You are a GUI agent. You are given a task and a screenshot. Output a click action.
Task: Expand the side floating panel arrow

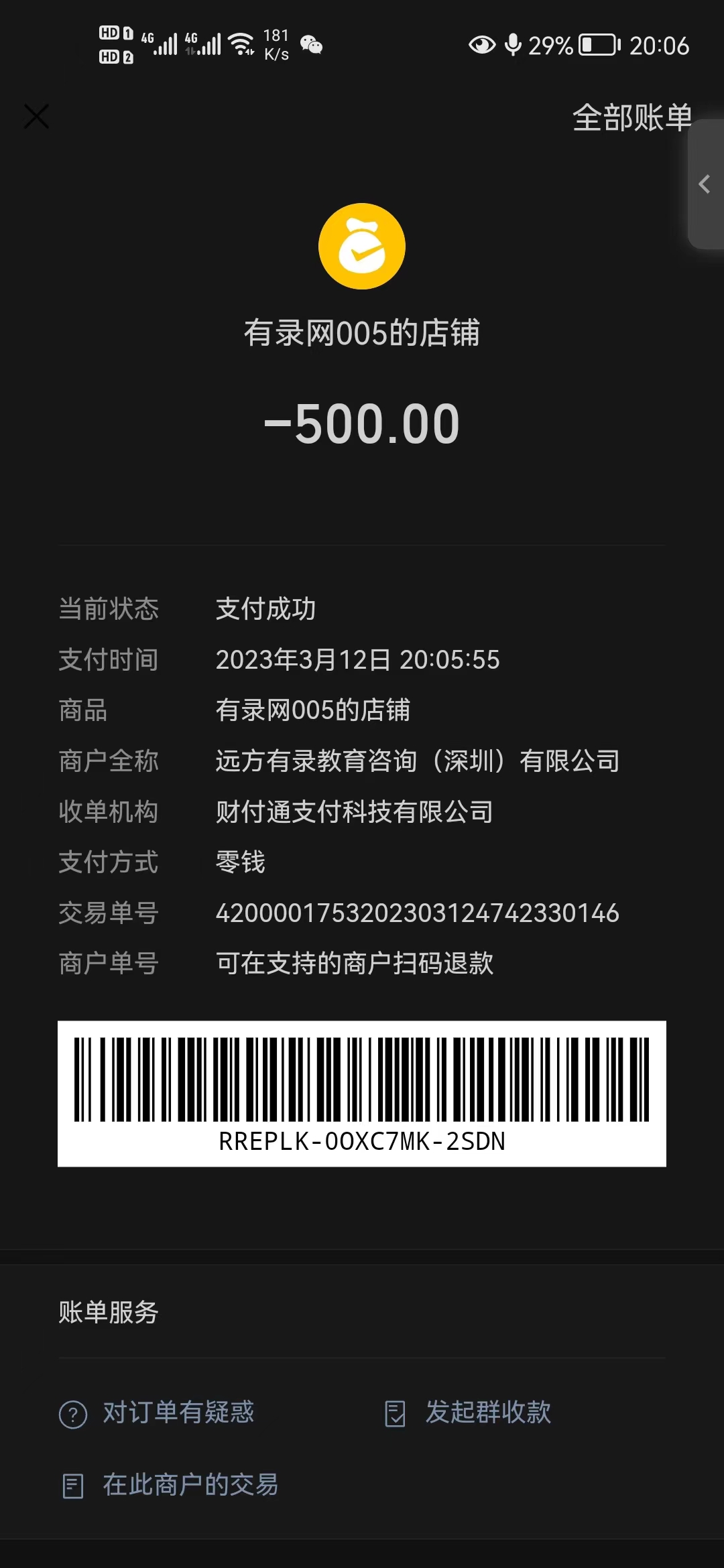(705, 184)
